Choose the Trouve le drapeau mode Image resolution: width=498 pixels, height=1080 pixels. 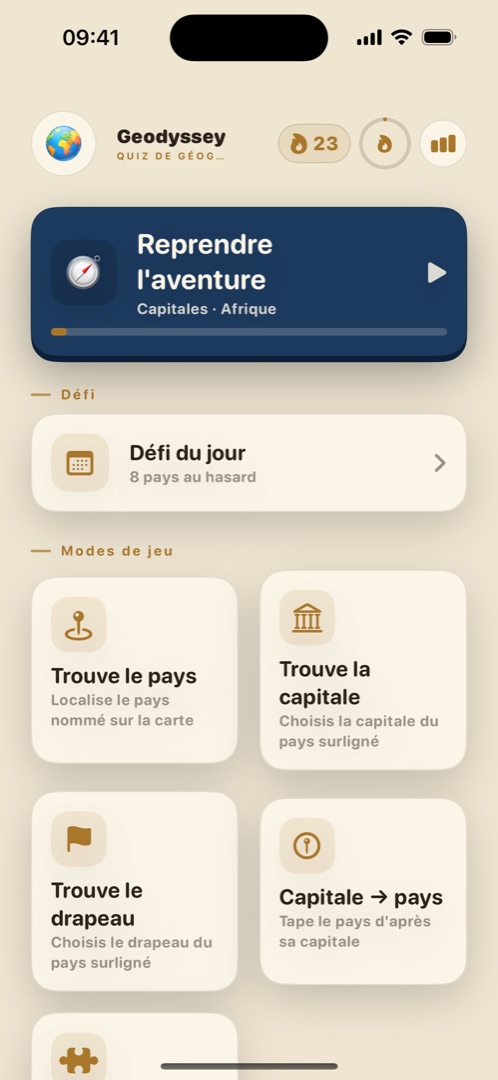tap(135, 891)
